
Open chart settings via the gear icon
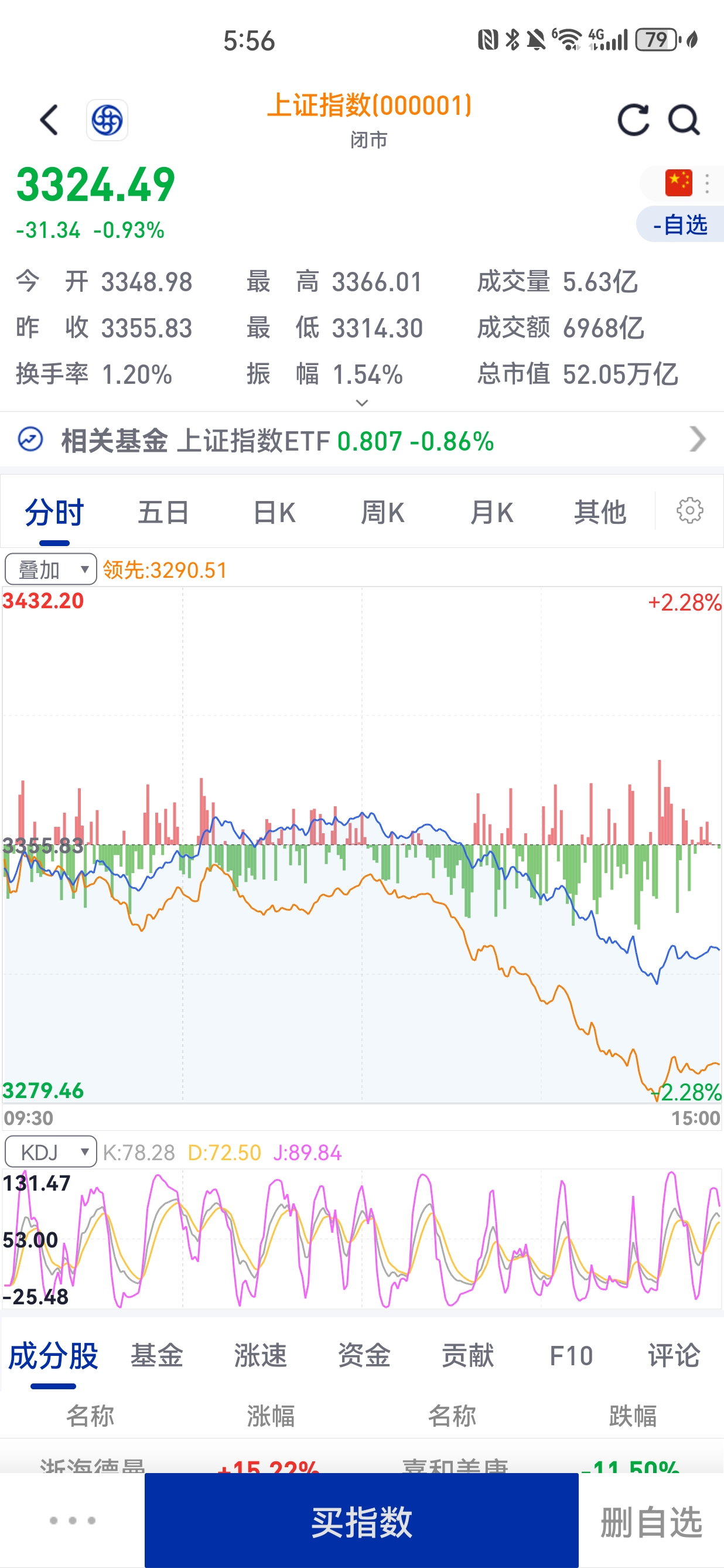(x=689, y=512)
